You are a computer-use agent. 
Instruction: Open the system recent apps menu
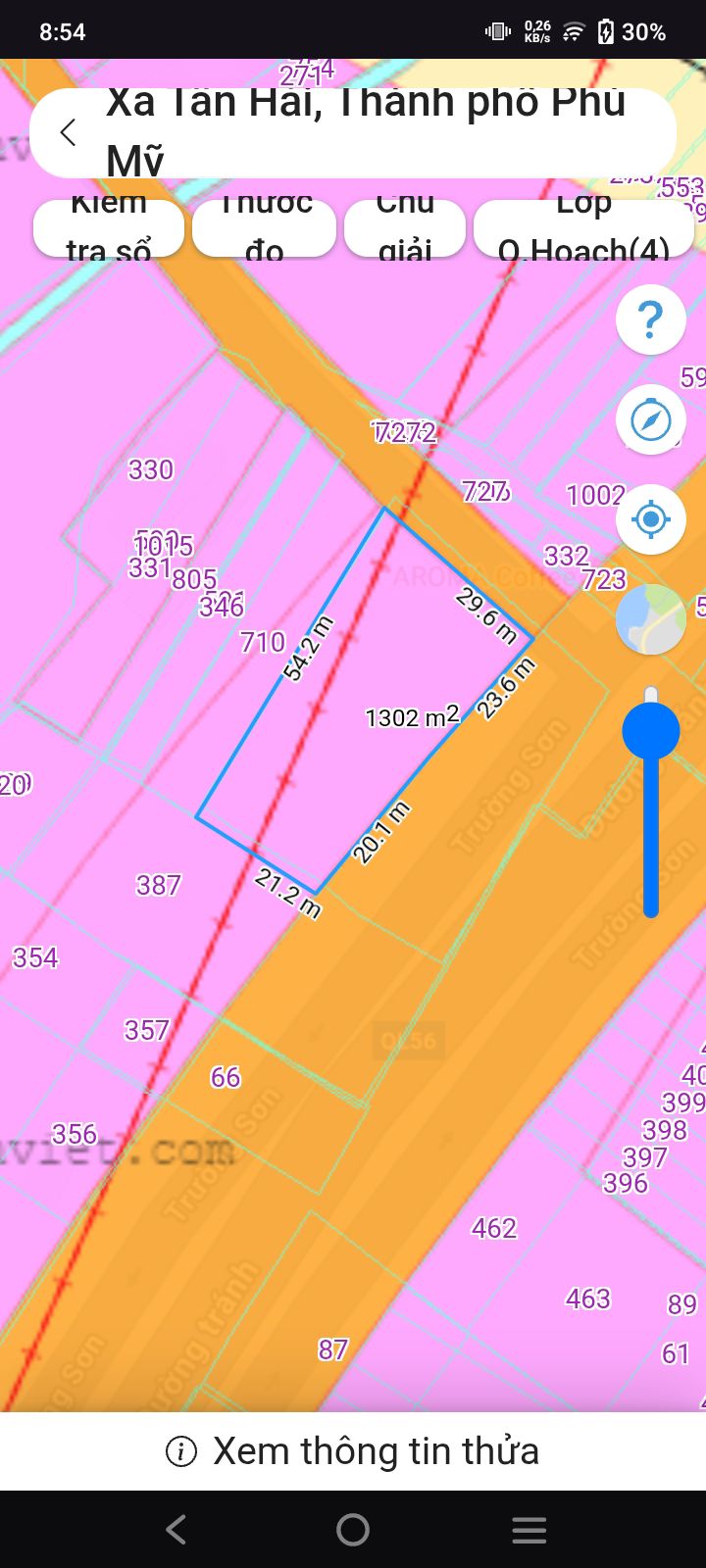click(529, 1530)
